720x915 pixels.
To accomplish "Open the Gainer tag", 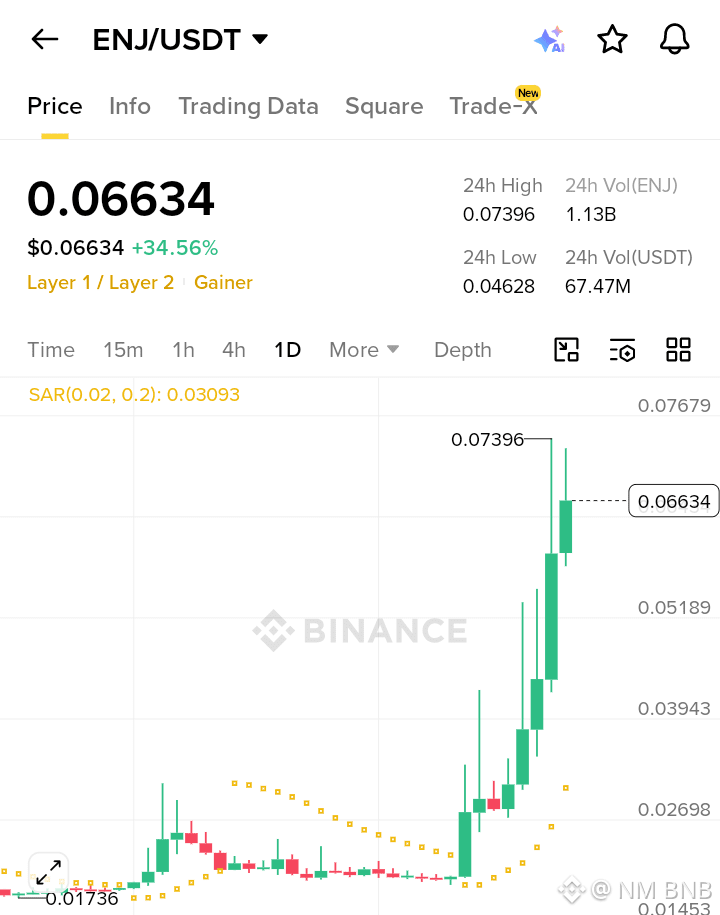I will tap(223, 282).
